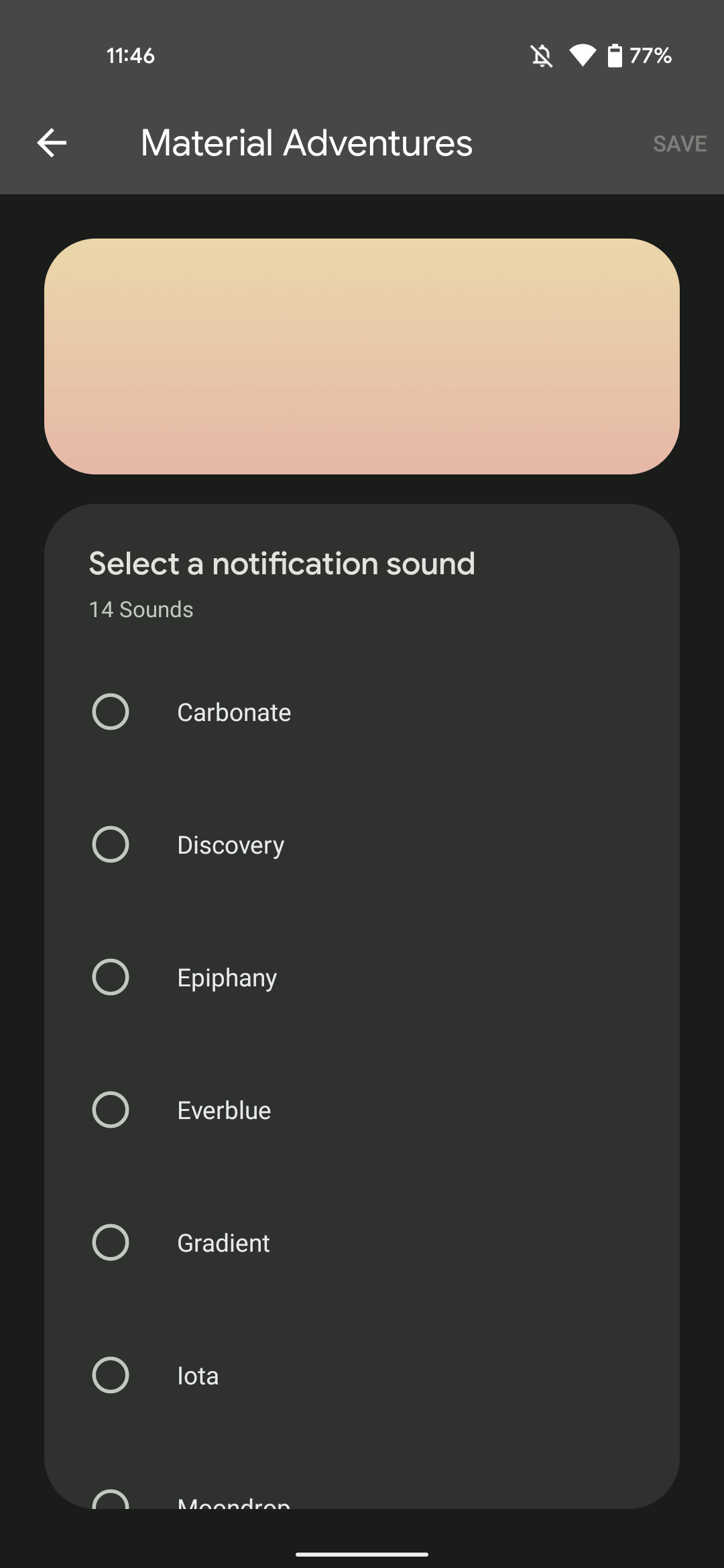Select the Carbonate notification sound
Viewport: 724px width, 1568px height.
111,712
